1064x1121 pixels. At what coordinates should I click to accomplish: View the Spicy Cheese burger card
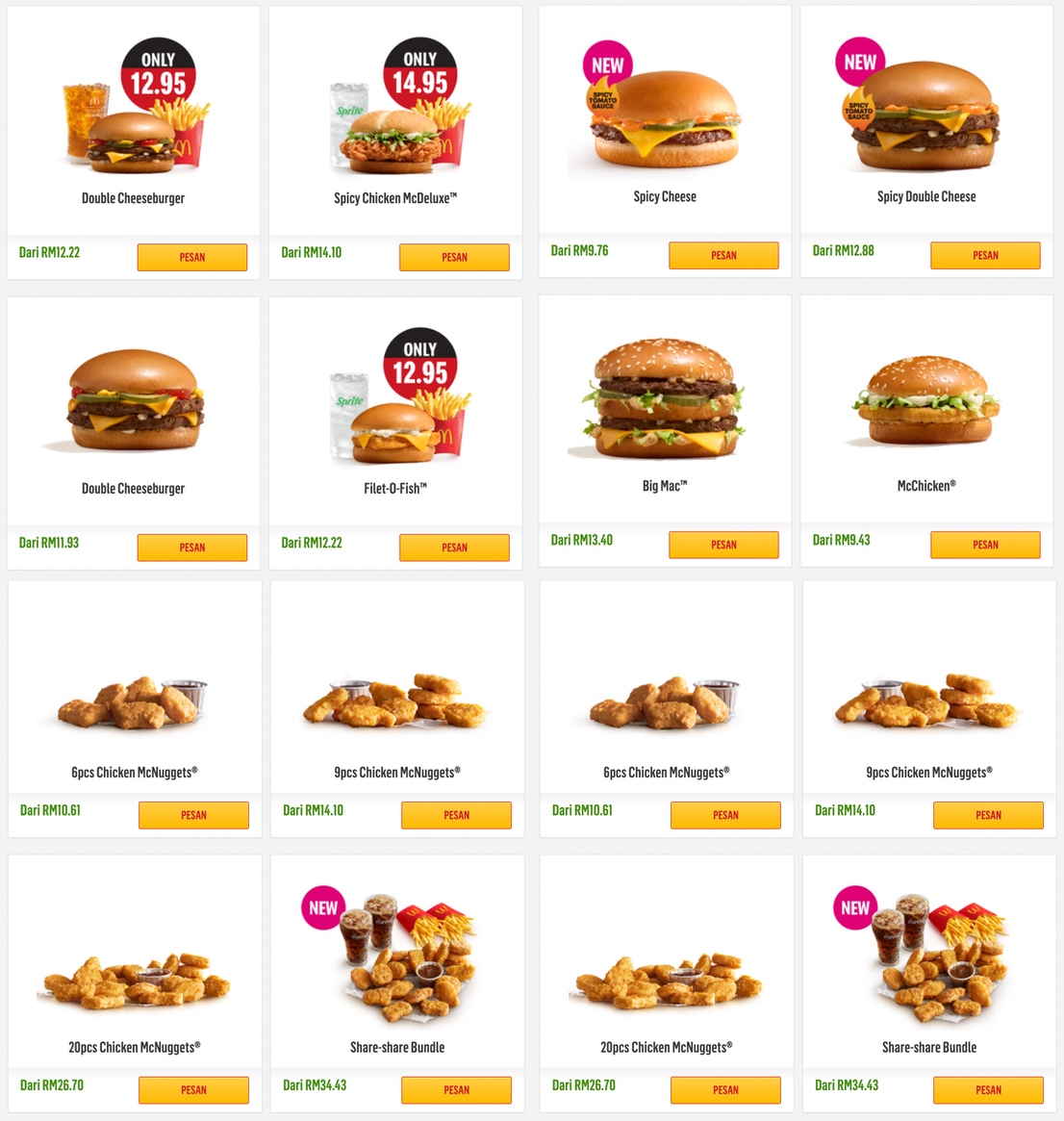[665, 120]
